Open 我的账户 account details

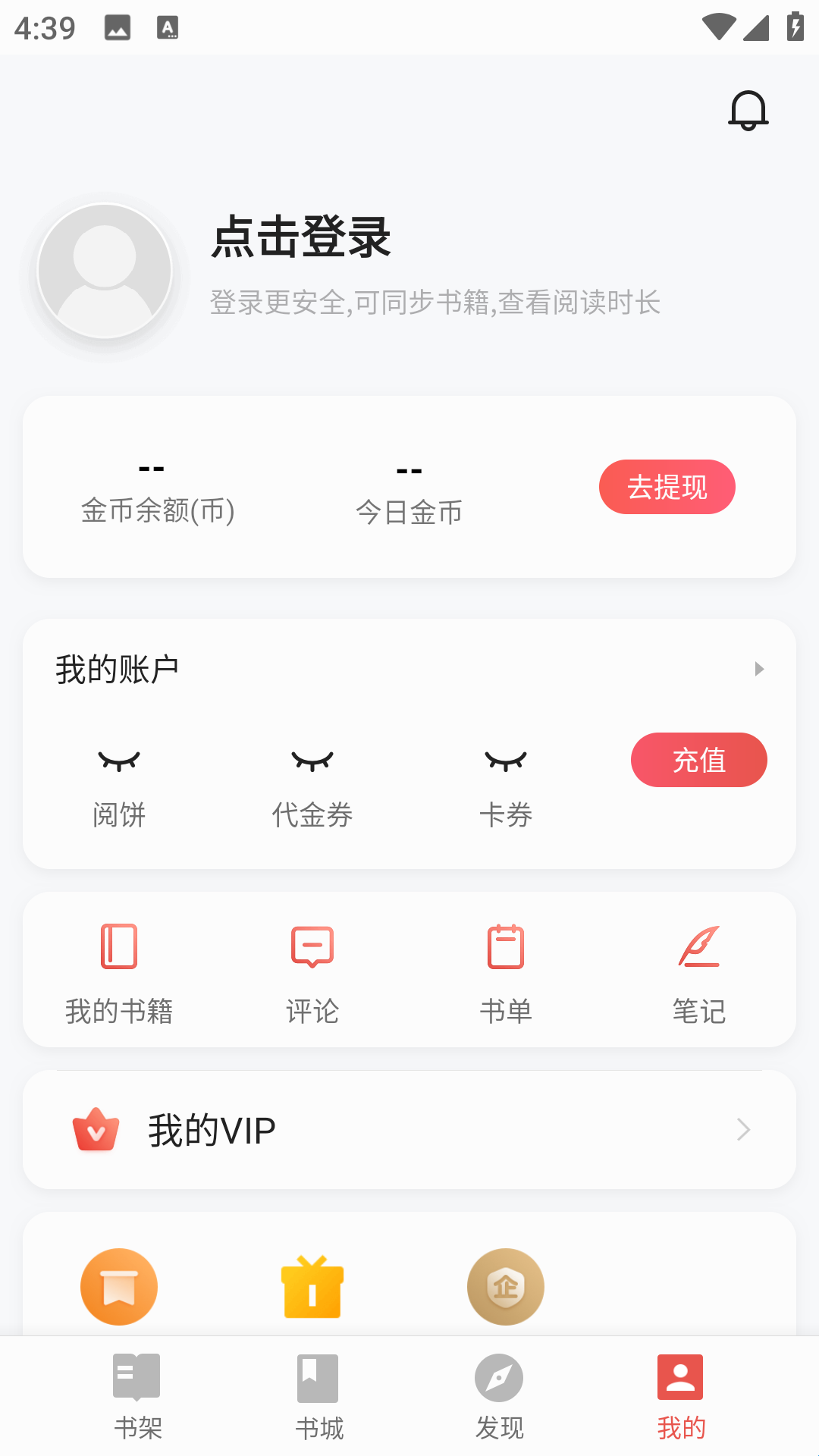point(409,669)
